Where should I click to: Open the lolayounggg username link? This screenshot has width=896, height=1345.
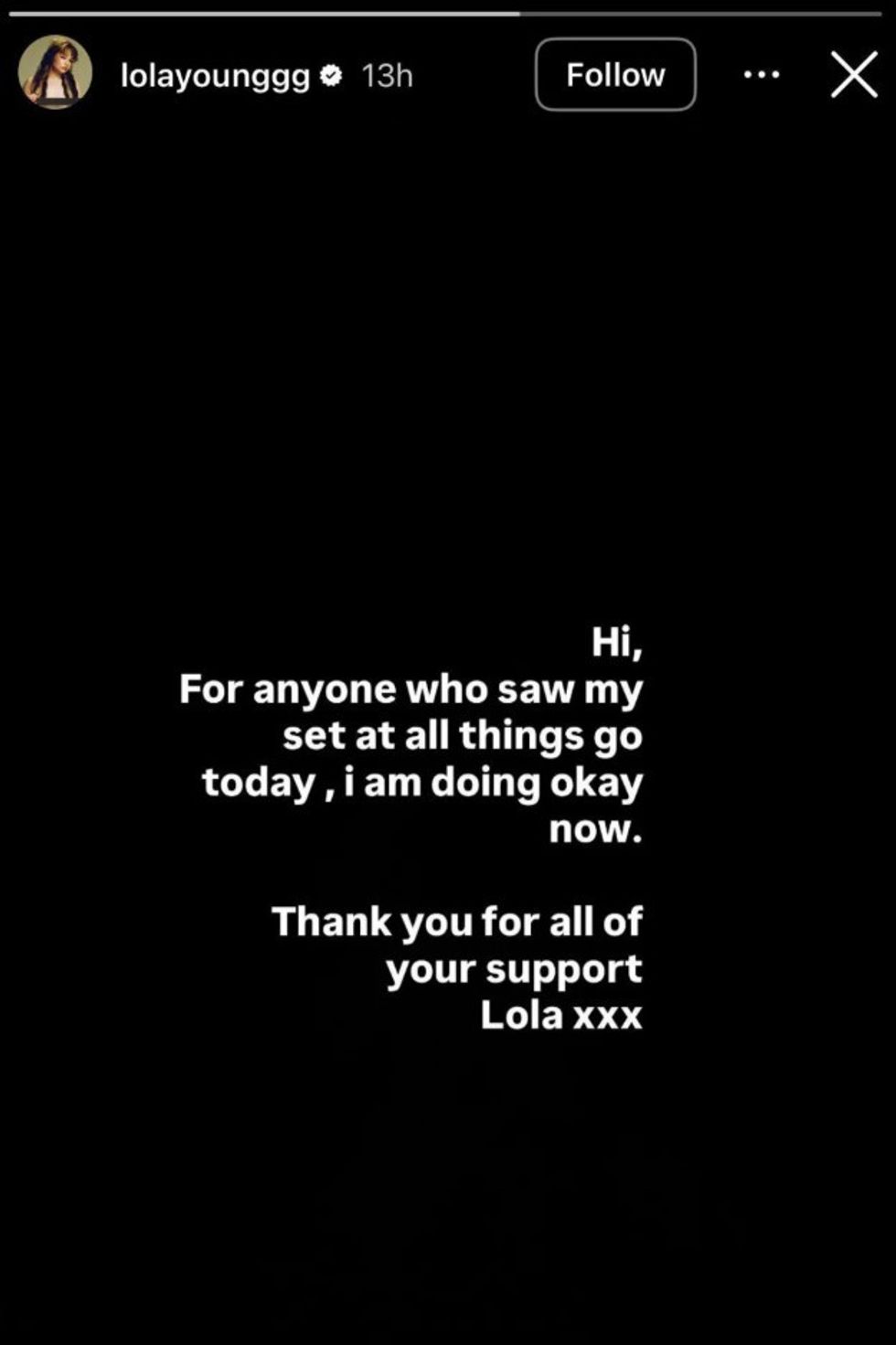pos(215,75)
